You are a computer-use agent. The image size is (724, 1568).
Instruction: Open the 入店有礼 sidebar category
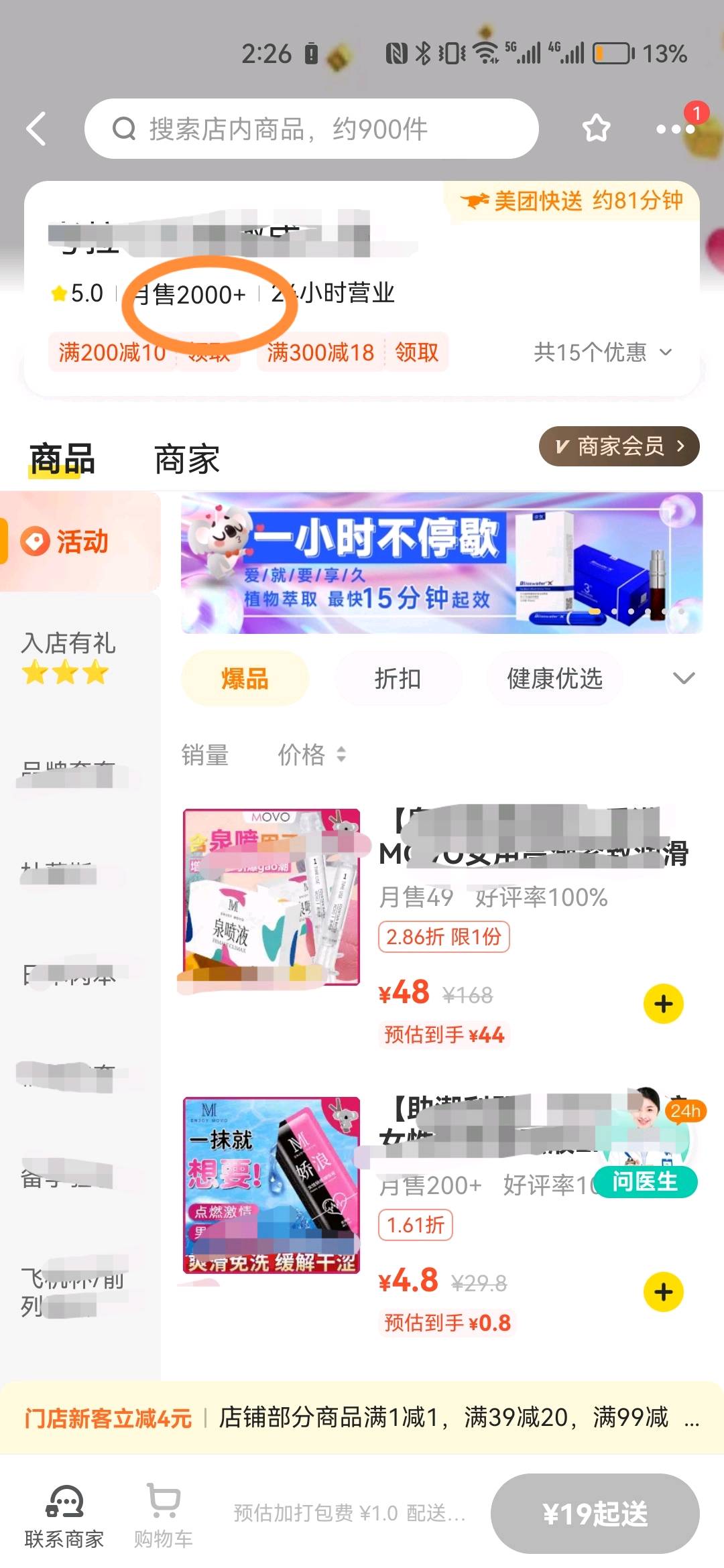point(68,655)
